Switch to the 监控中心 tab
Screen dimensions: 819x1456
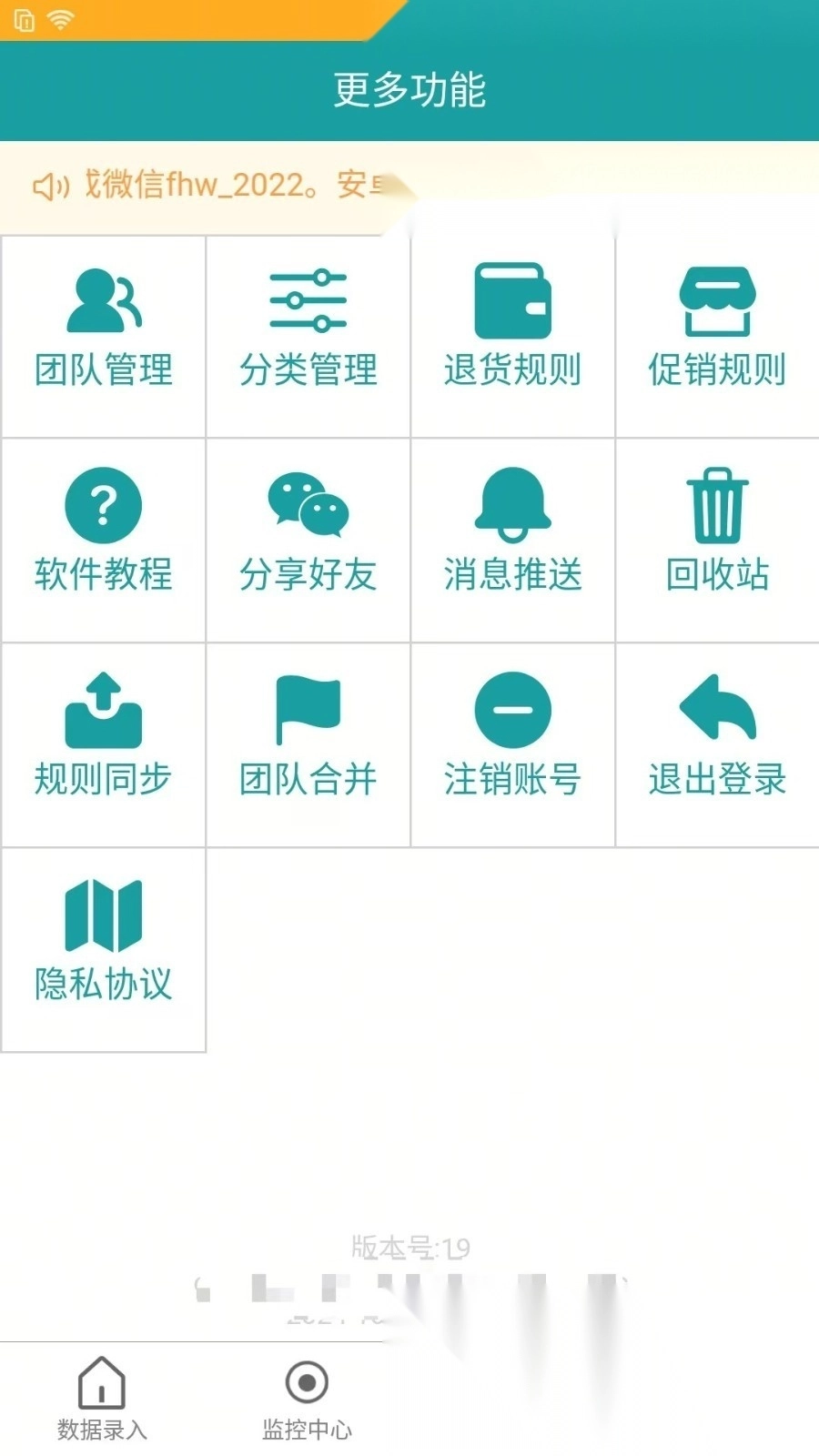pos(307,1399)
